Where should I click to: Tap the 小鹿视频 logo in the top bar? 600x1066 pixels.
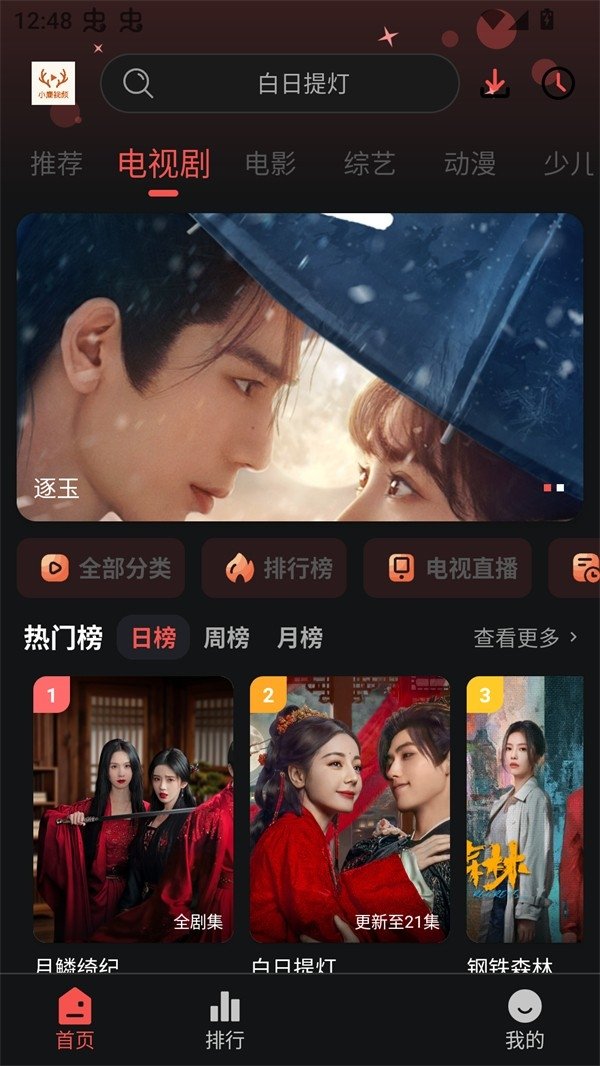[53, 84]
